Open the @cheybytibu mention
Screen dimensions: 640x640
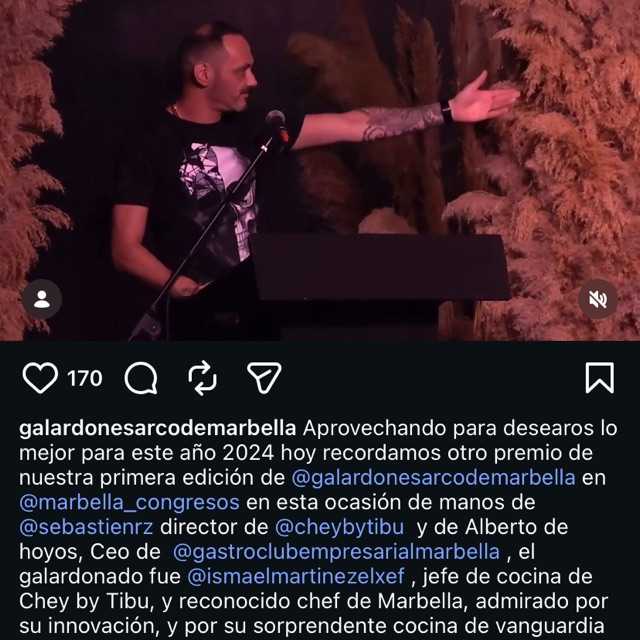coord(340,527)
